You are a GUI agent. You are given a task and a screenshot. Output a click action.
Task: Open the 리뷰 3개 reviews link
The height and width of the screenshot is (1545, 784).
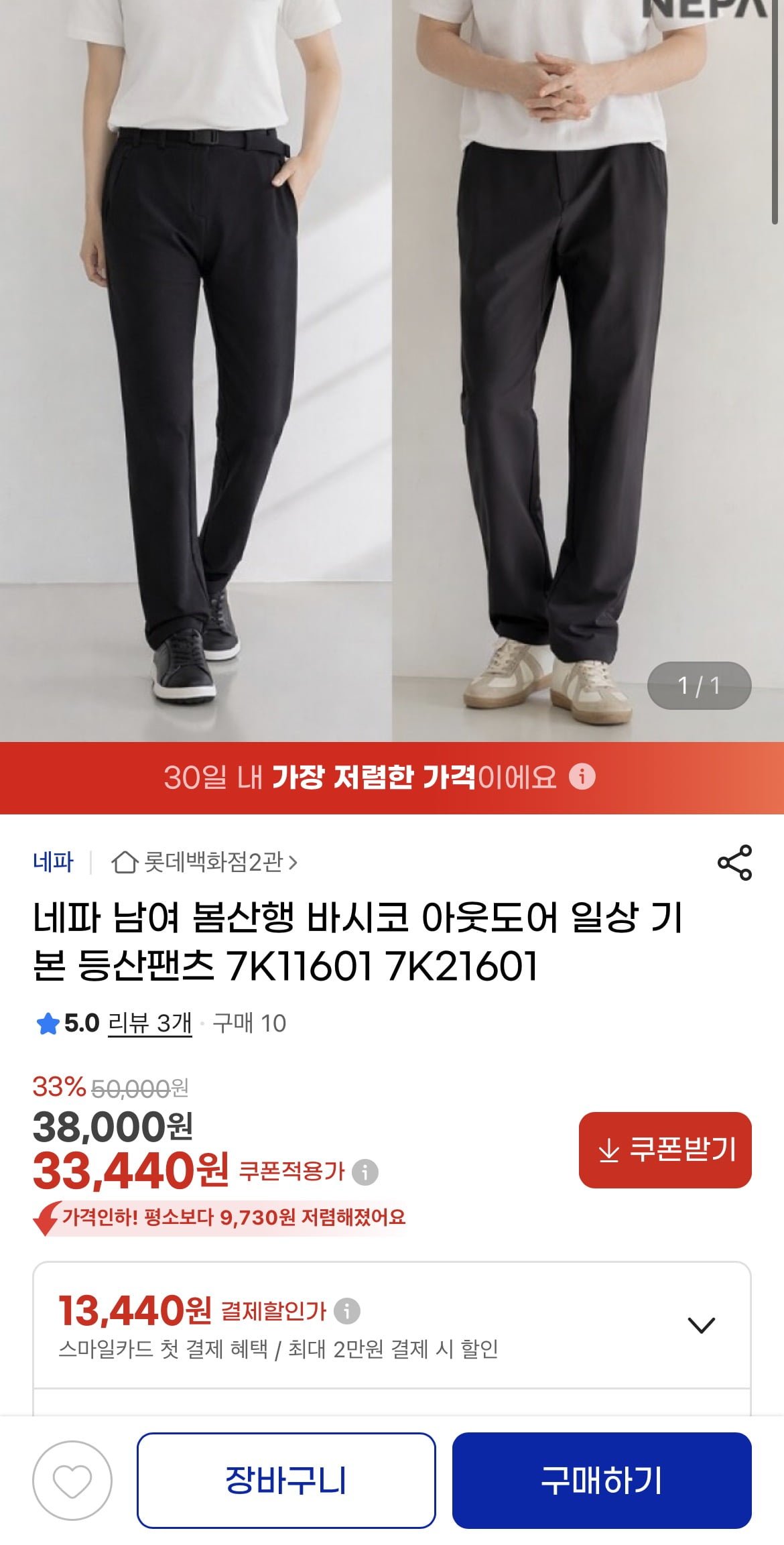coord(149,1024)
